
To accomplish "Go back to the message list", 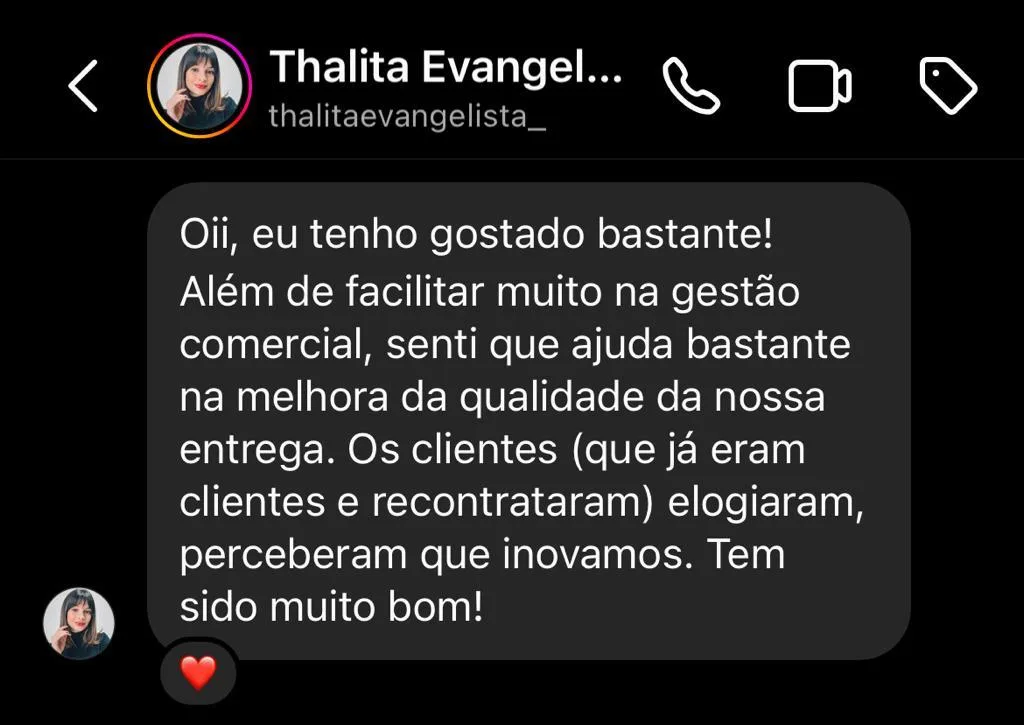I will 84,85.
